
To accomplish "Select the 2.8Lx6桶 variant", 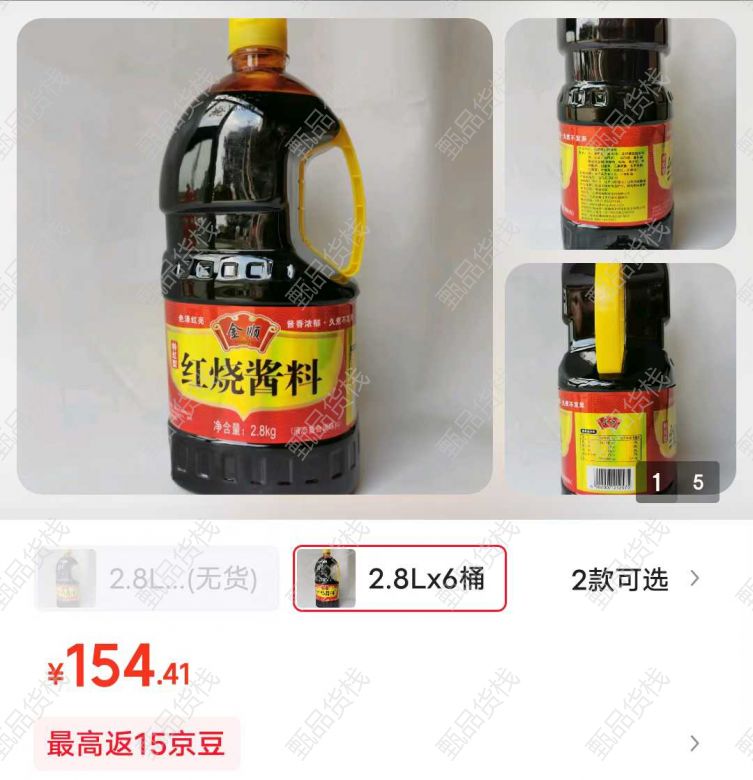I will coord(400,578).
